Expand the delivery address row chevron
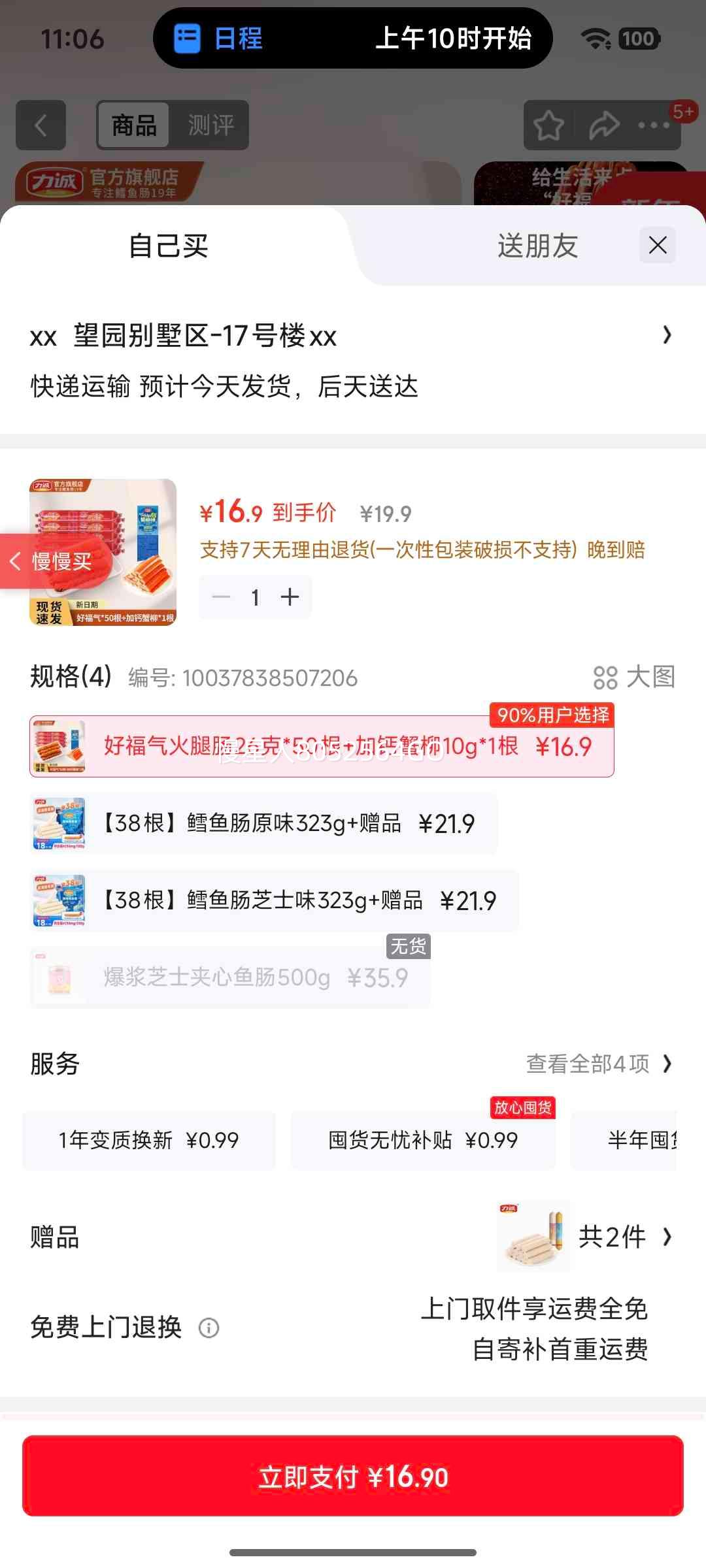 tap(666, 335)
